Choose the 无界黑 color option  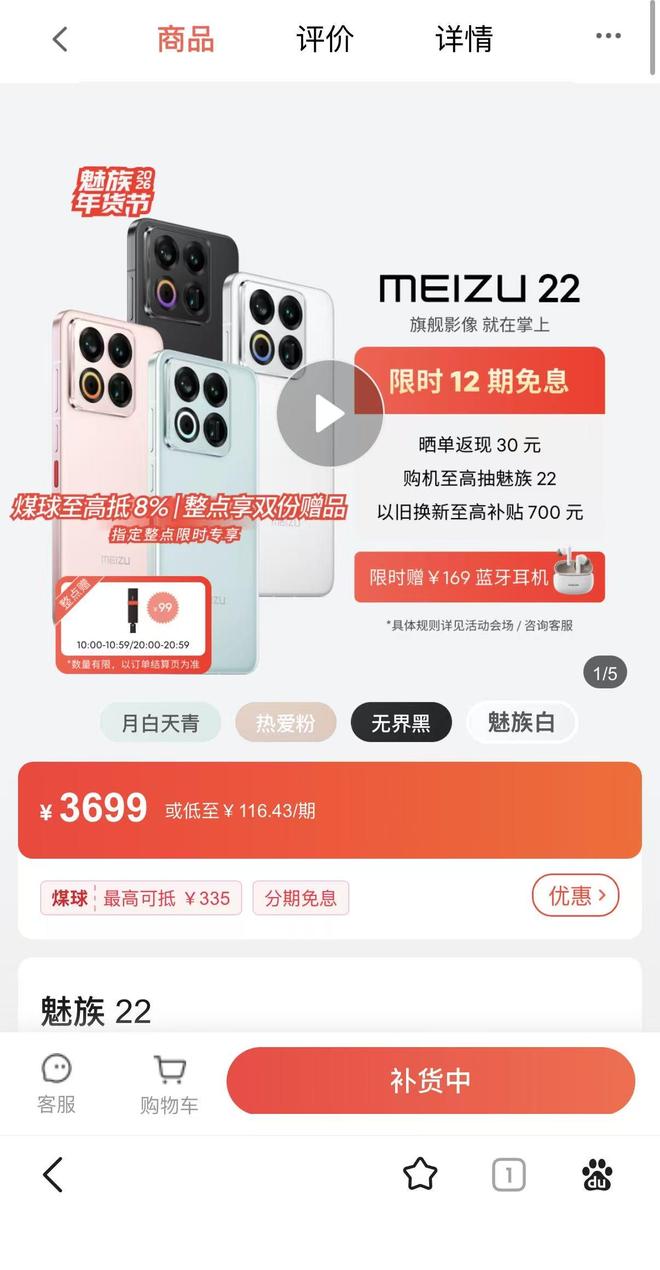pyautogui.click(x=401, y=723)
